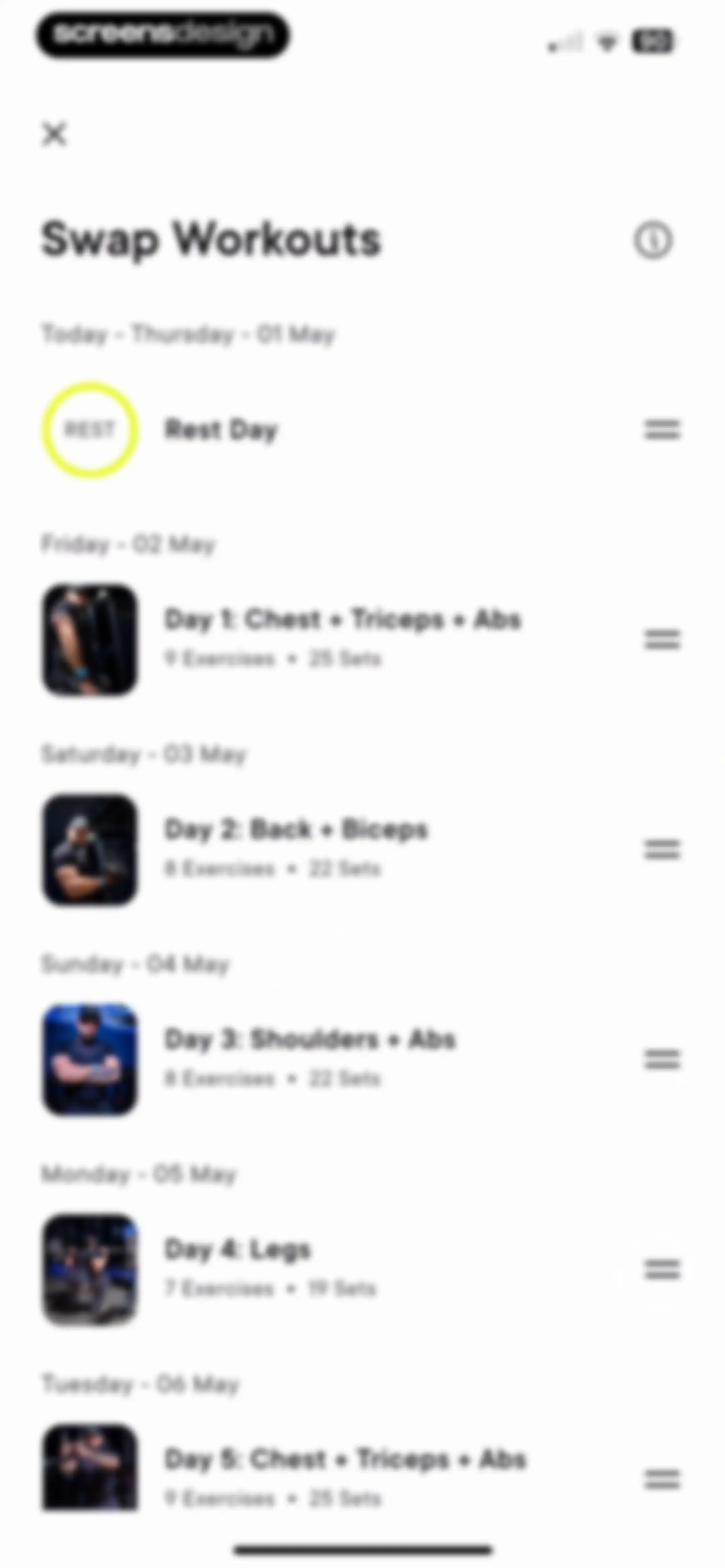
Task: Tap the reorder handle for Day 5
Action: click(662, 1479)
